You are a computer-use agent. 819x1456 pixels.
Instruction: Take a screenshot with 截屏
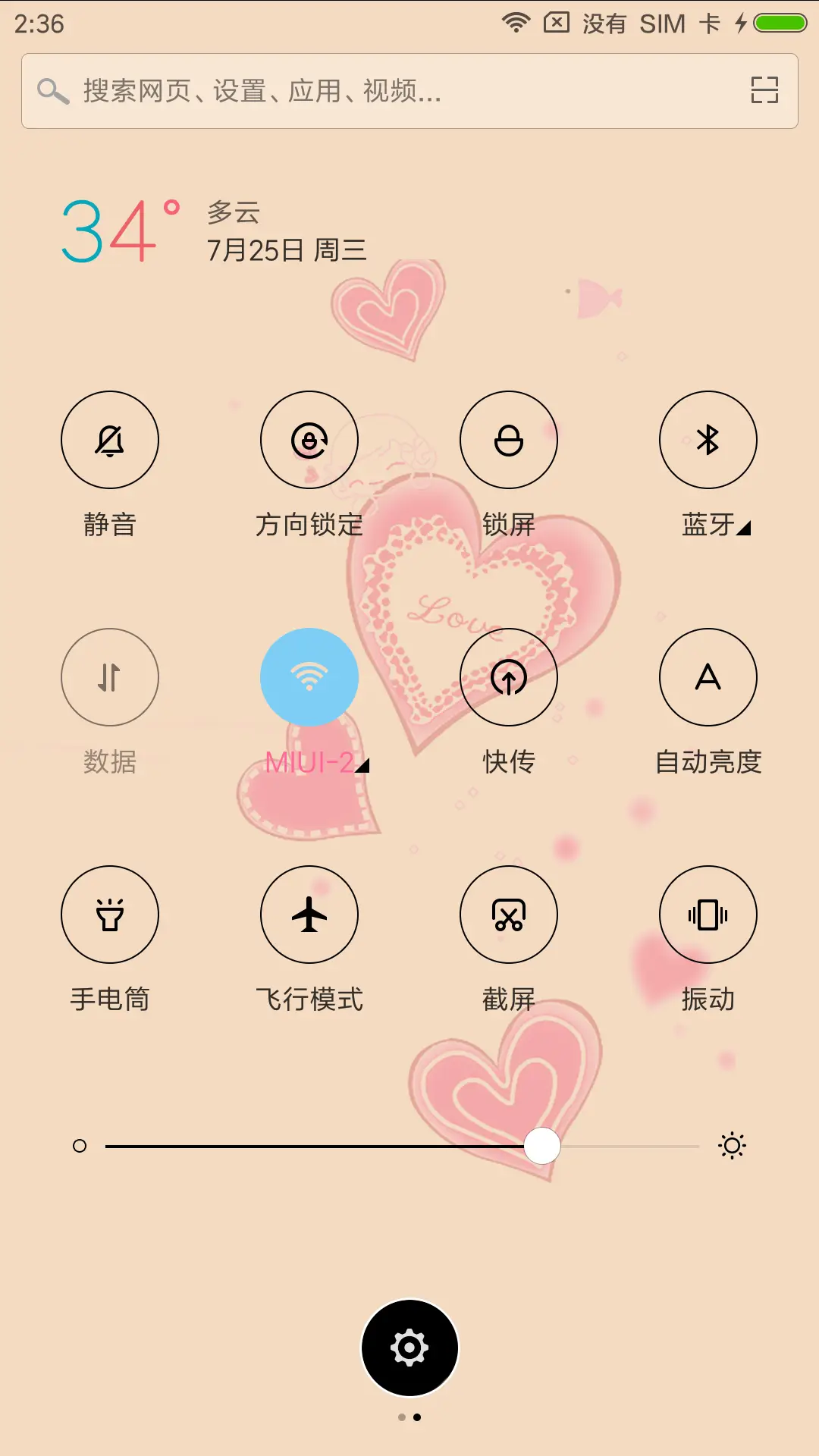[509, 915]
